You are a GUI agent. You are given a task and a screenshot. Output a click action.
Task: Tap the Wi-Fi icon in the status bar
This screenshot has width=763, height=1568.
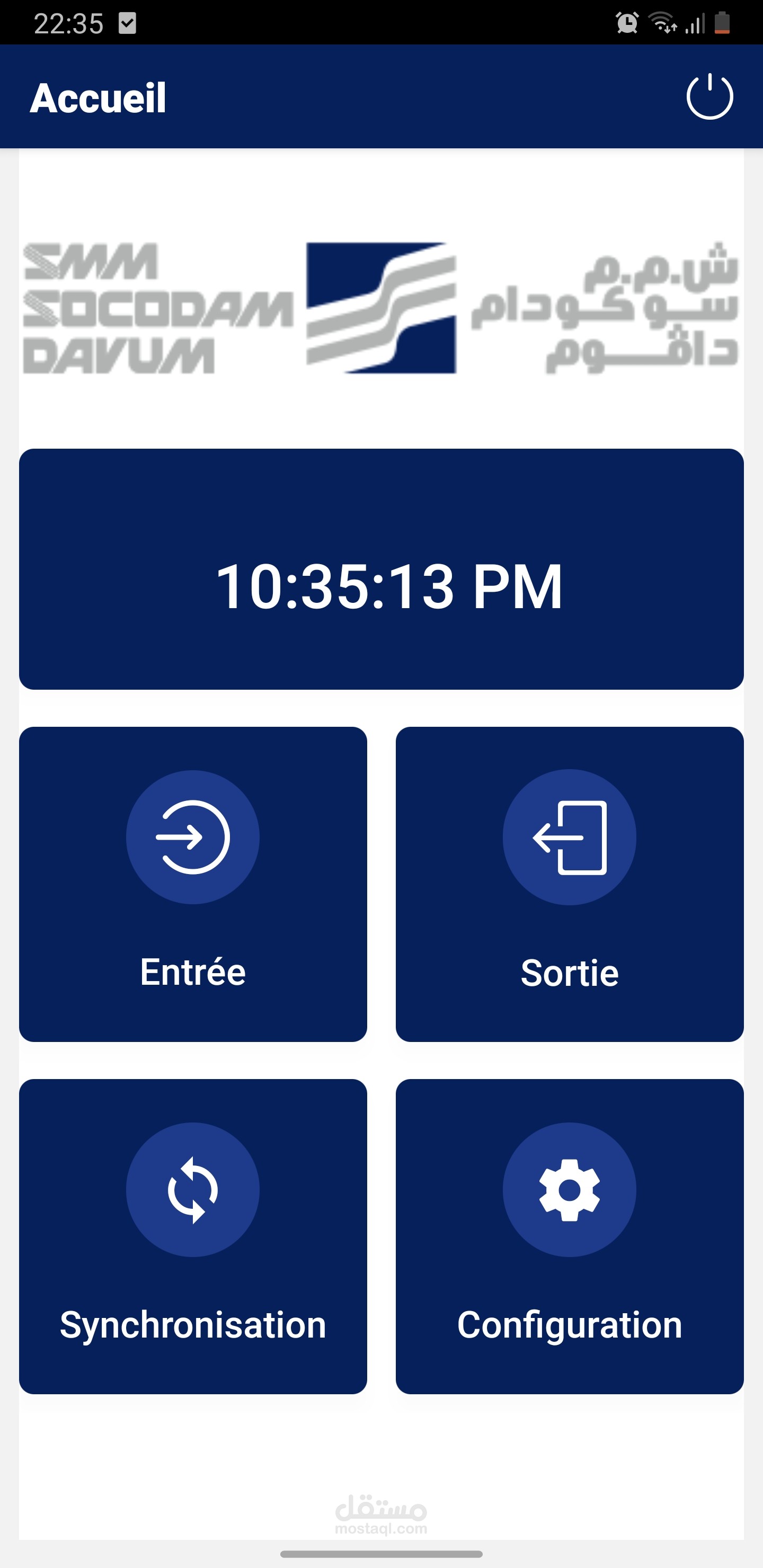[x=663, y=23]
